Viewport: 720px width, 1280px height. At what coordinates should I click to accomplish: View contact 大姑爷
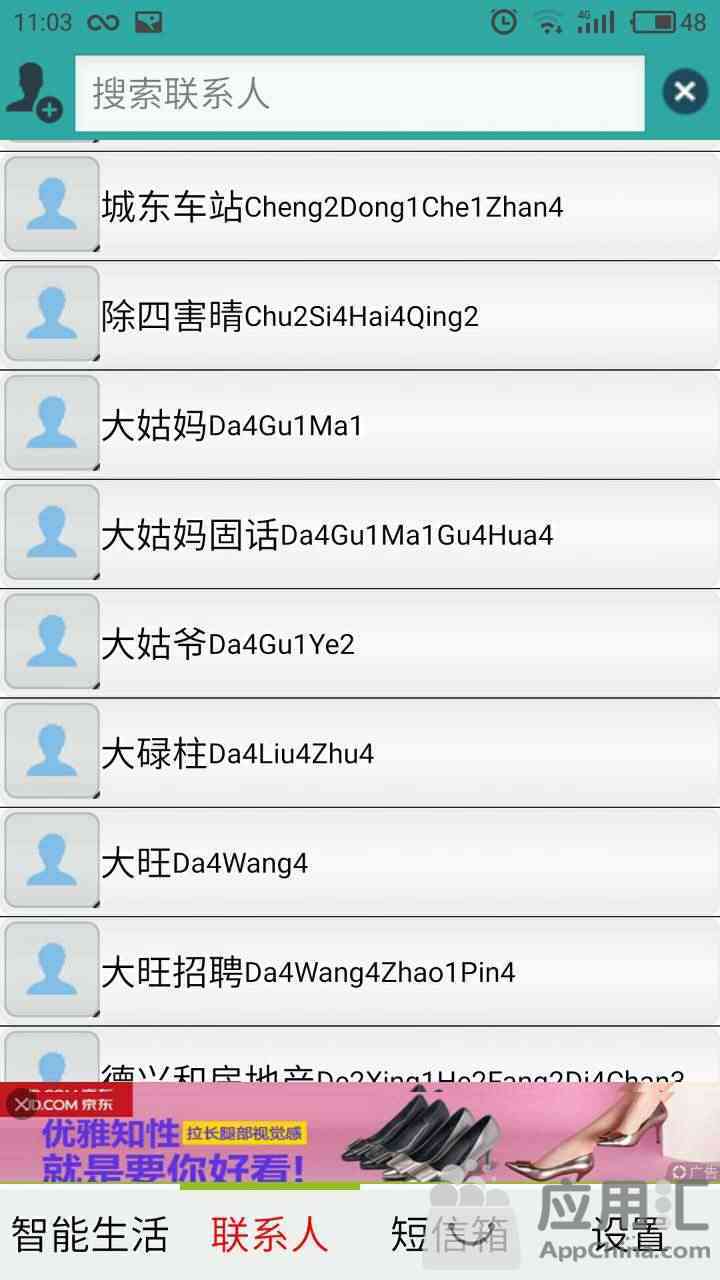click(360, 643)
